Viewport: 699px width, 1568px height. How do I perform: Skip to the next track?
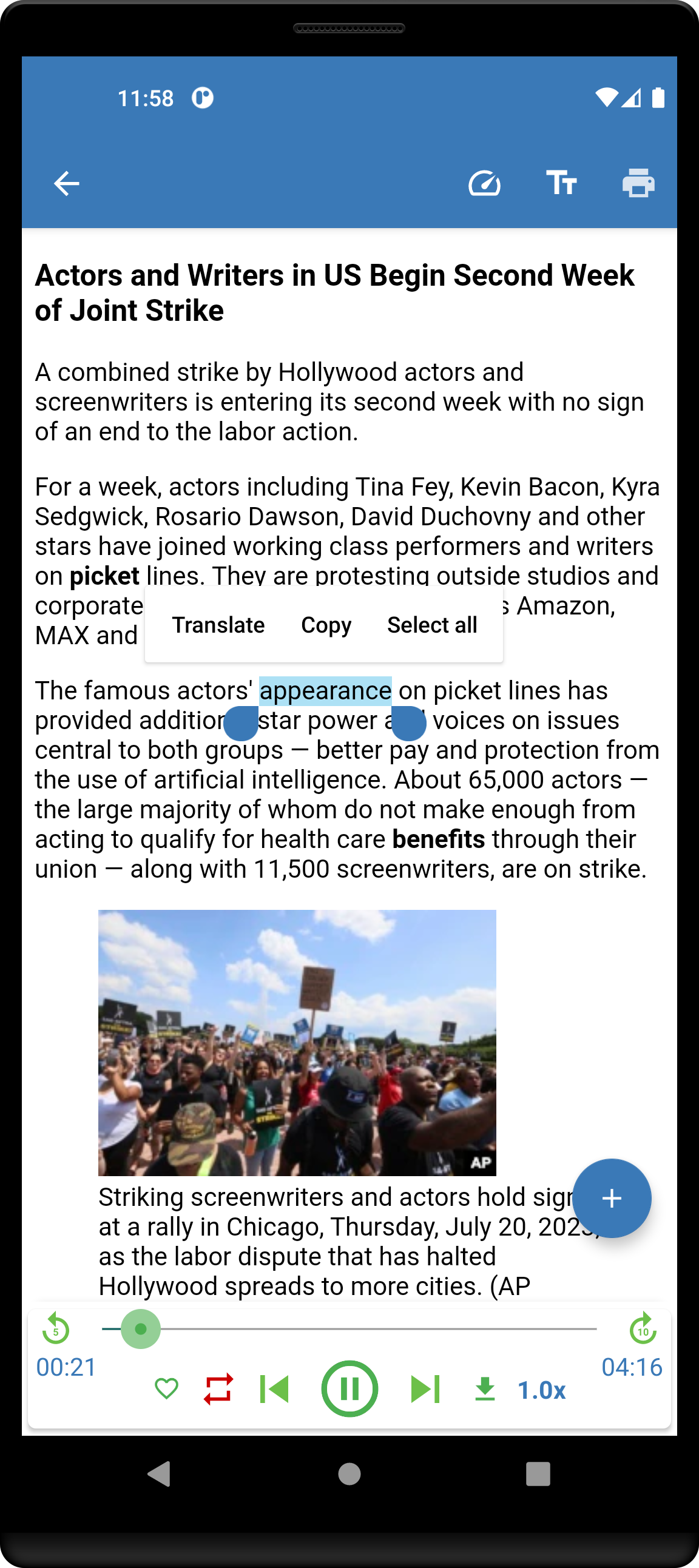[x=425, y=1389]
